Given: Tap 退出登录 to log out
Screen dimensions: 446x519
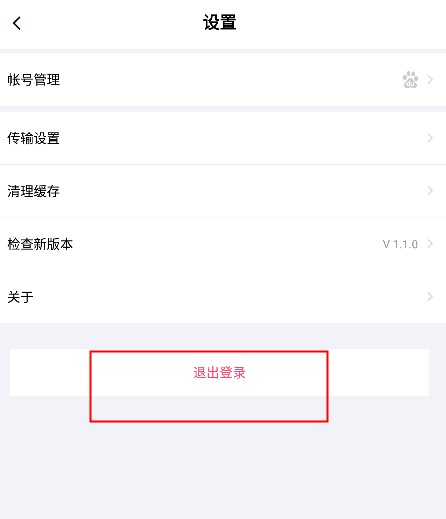Looking at the screenshot, I should (219, 372).
